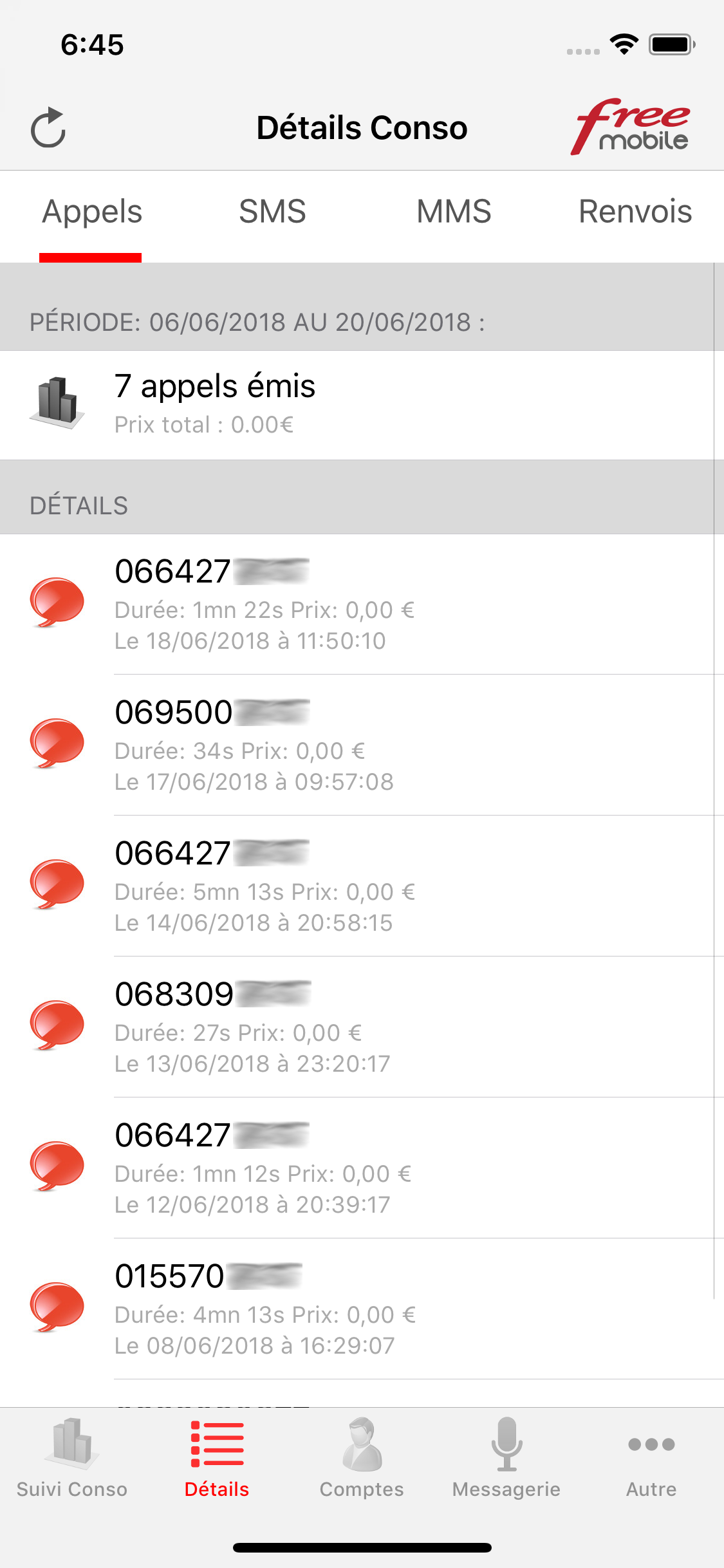Switch to the SMS tab
Image resolution: width=724 pixels, height=1568 pixels.
272,211
